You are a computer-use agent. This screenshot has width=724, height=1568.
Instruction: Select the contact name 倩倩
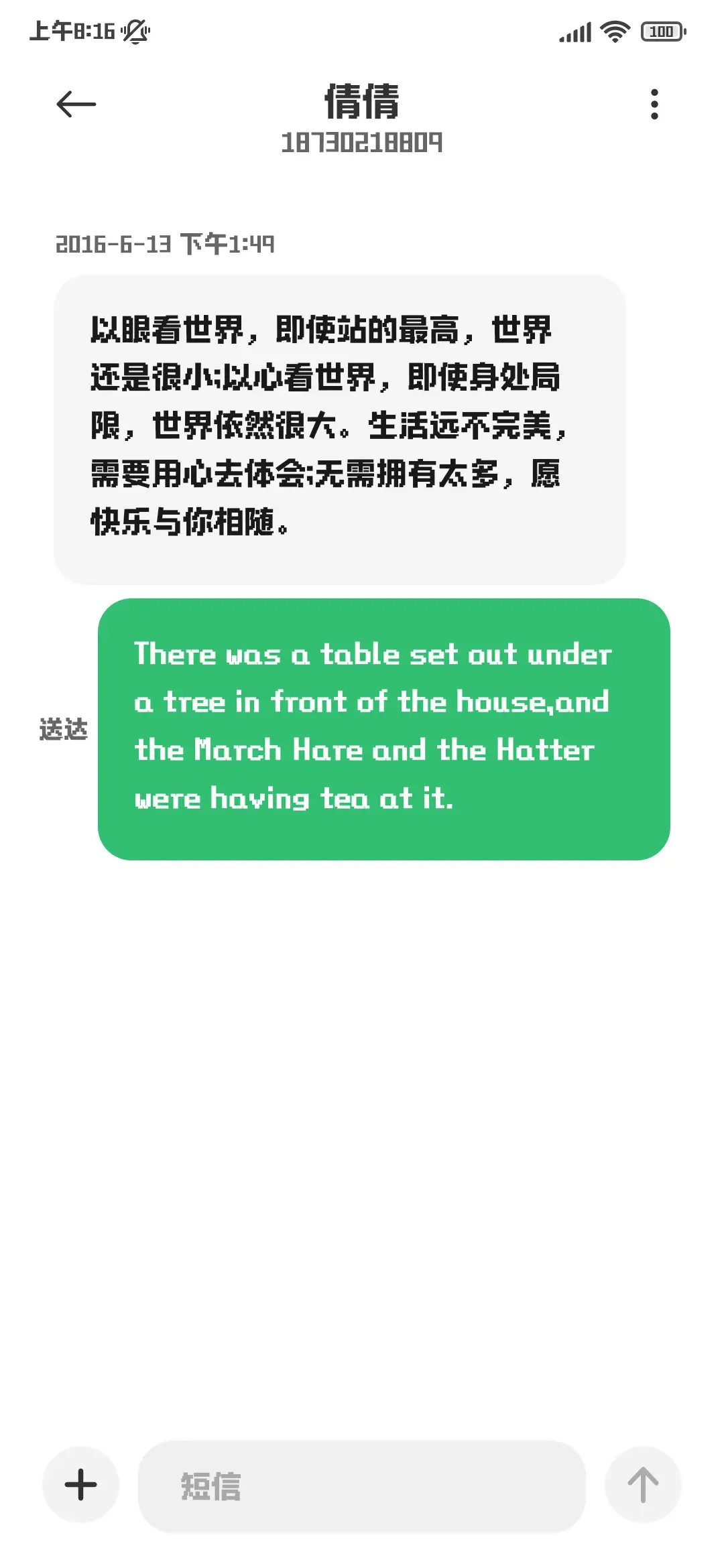pyautogui.click(x=361, y=102)
